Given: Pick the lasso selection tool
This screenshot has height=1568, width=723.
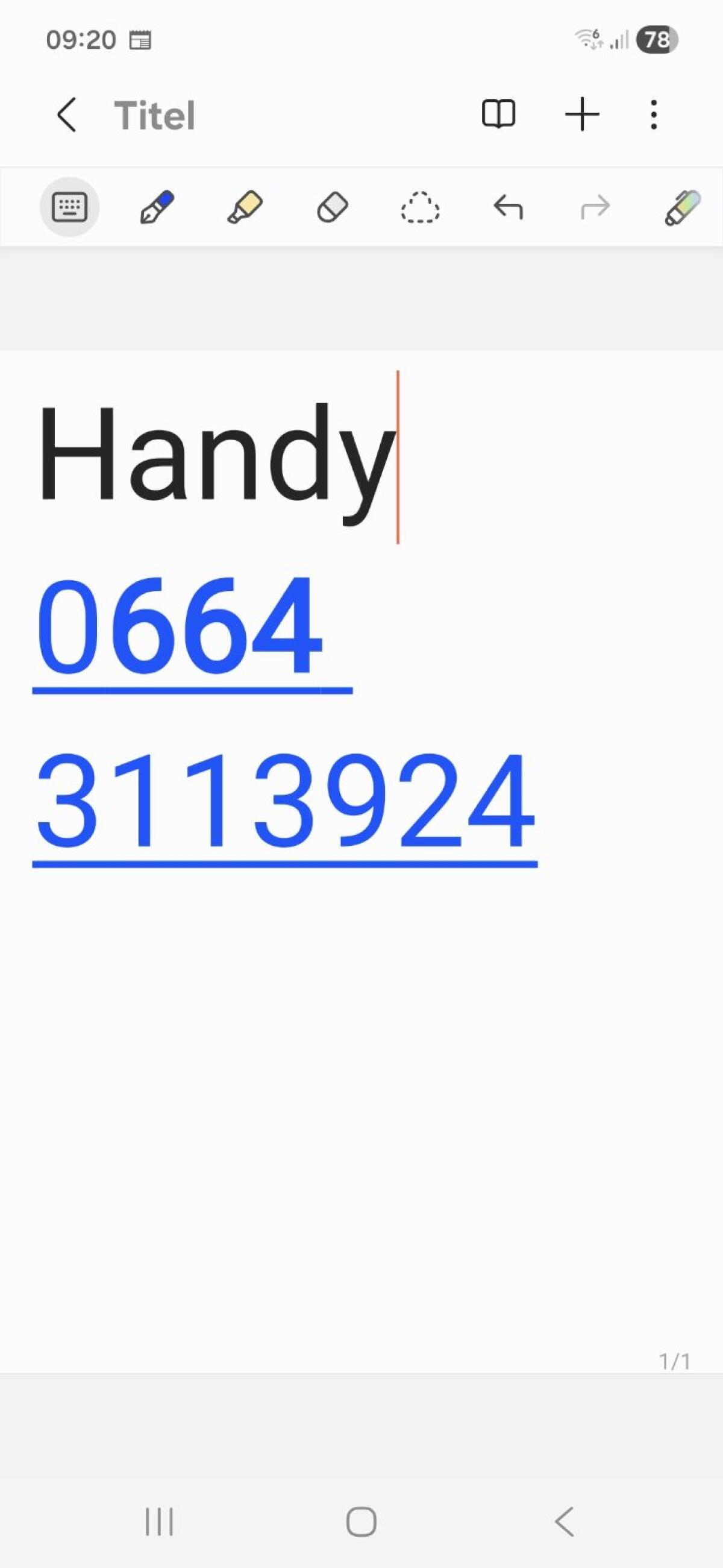Looking at the screenshot, I should (x=420, y=207).
